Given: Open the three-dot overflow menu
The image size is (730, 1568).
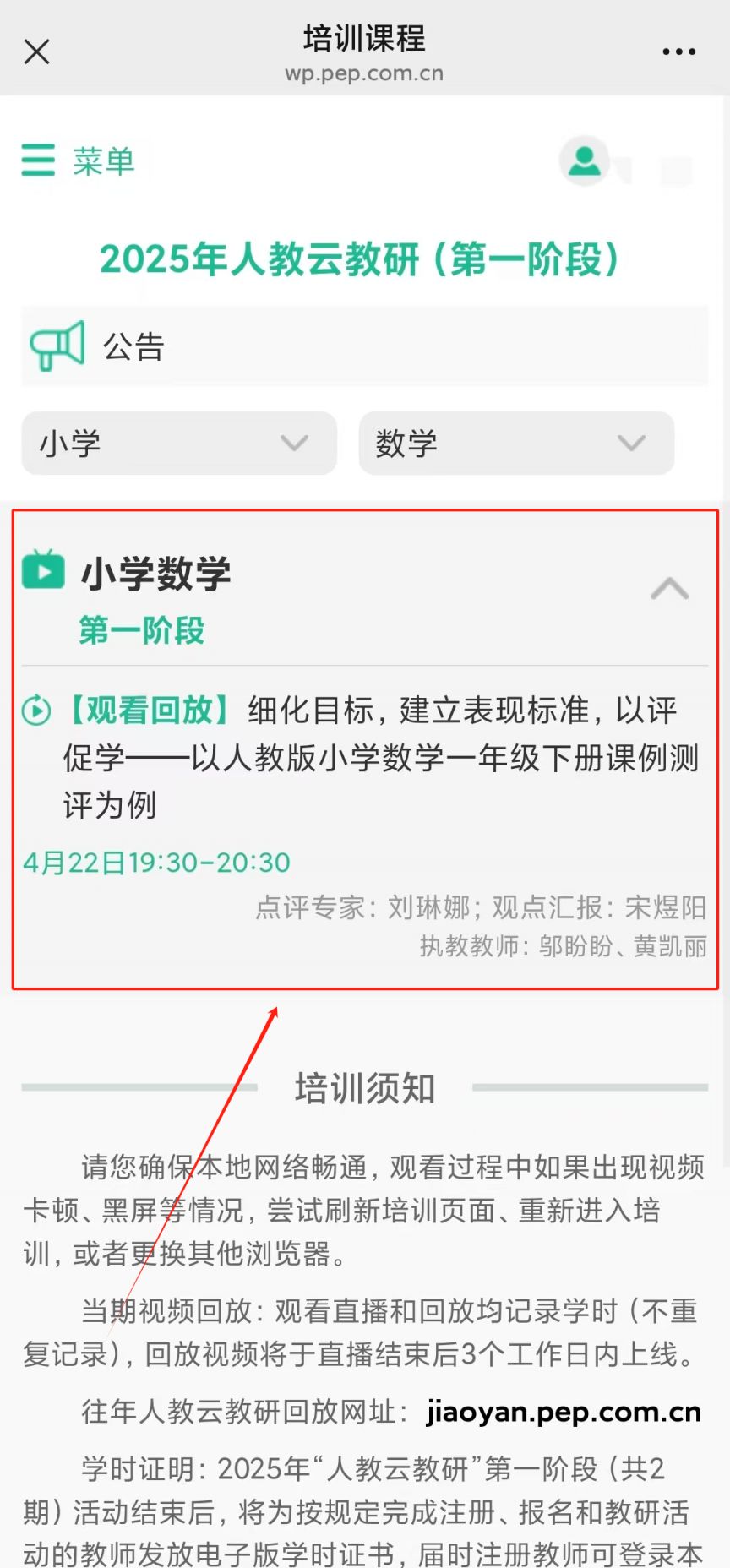Looking at the screenshot, I should (678, 52).
